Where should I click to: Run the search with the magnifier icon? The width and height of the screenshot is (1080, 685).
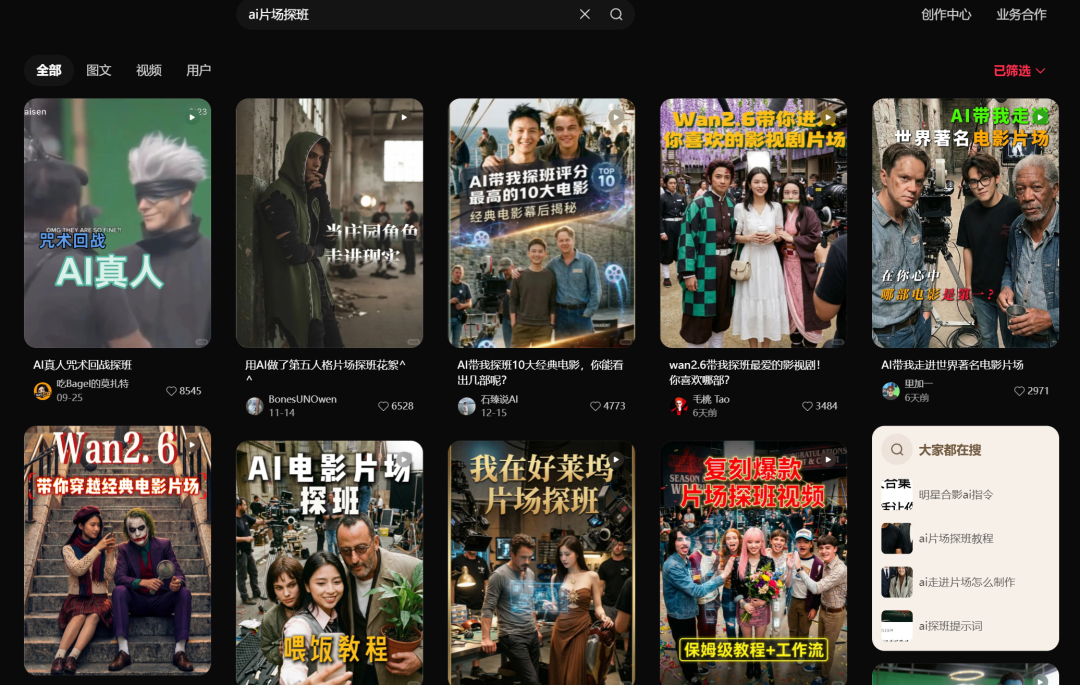pos(616,14)
